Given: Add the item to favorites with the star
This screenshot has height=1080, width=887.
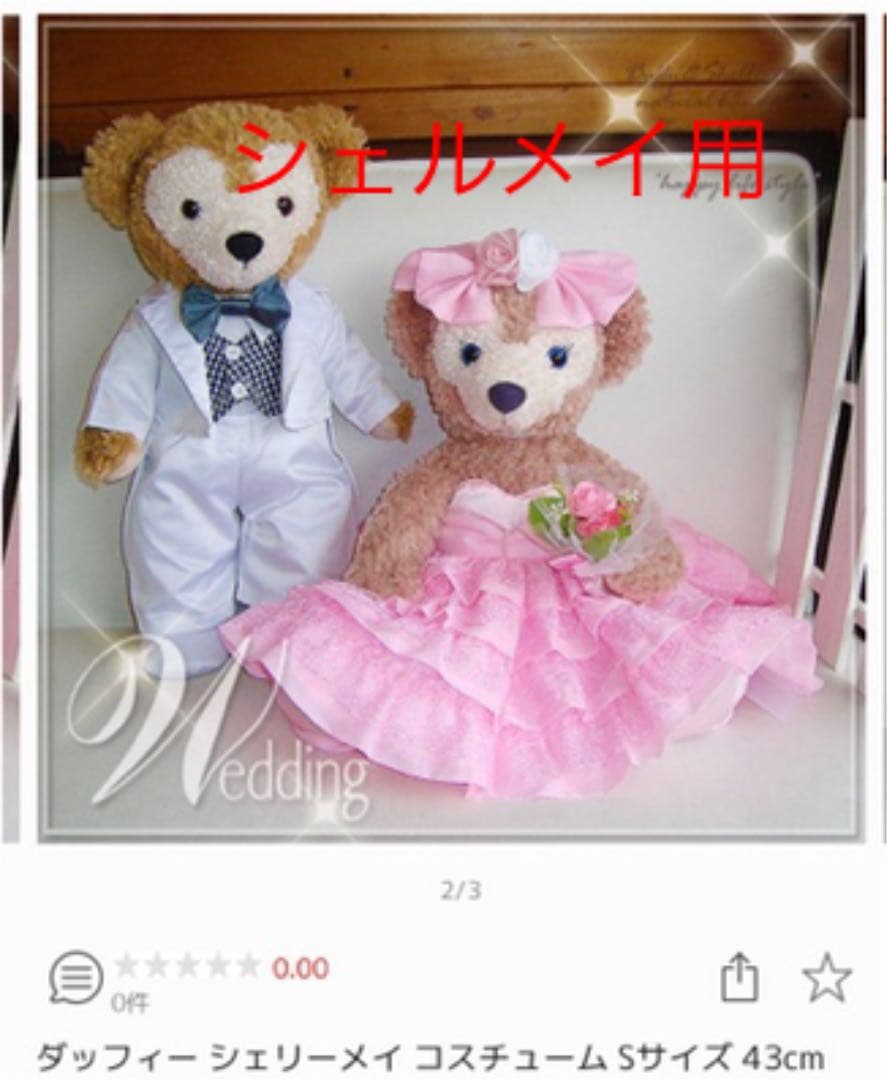Looking at the screenshot, I should (827, 977).
